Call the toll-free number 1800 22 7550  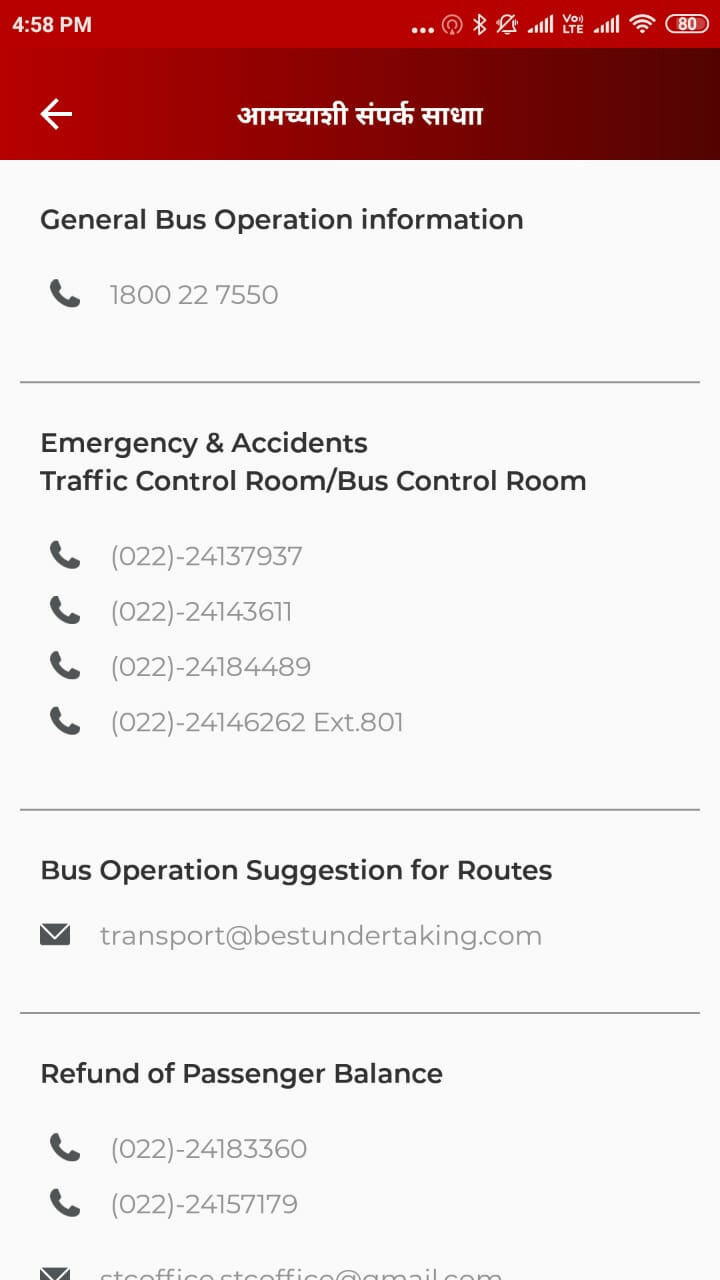[193, 295]
